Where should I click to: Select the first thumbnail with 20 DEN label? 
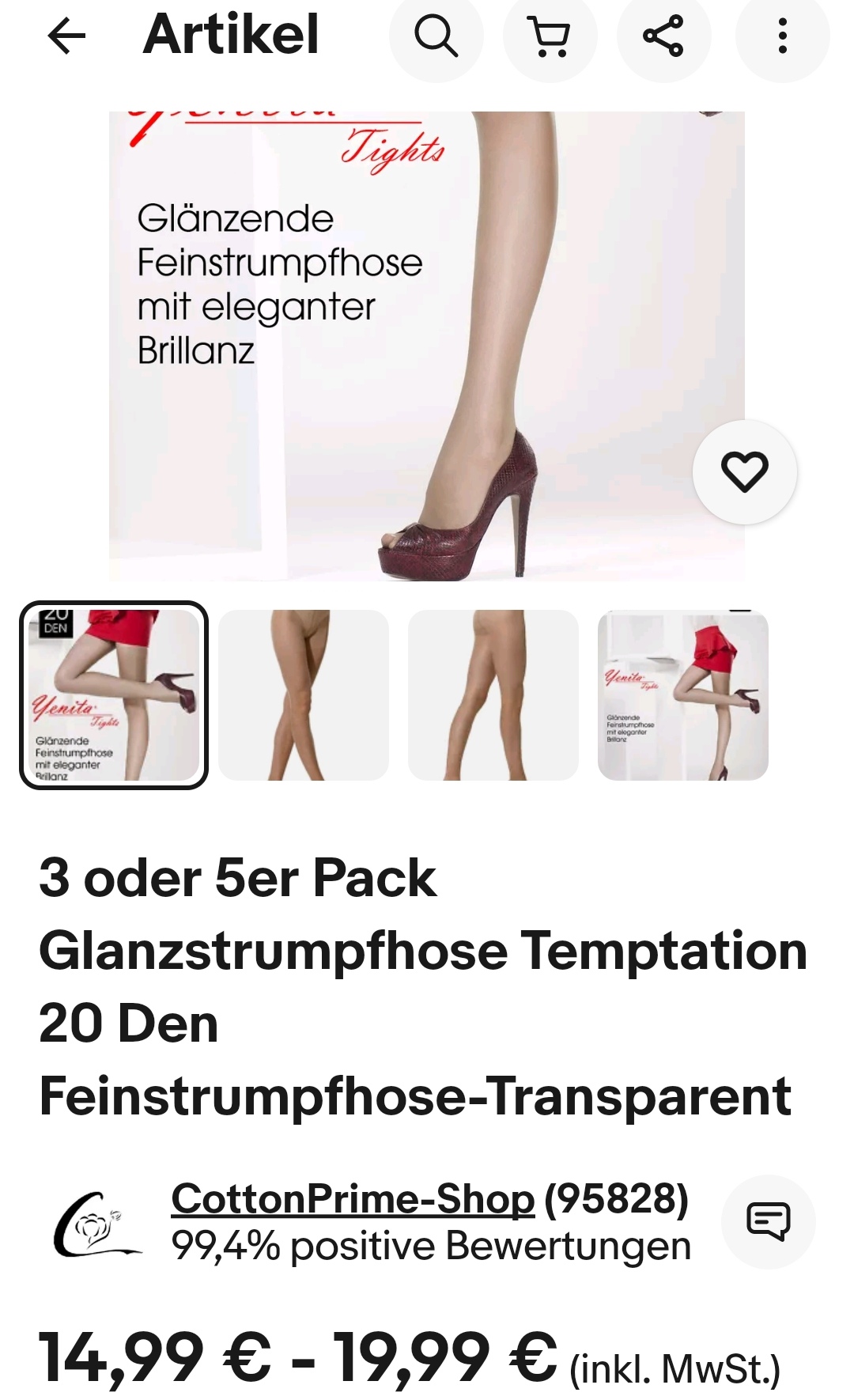click(x=114, y=695)
